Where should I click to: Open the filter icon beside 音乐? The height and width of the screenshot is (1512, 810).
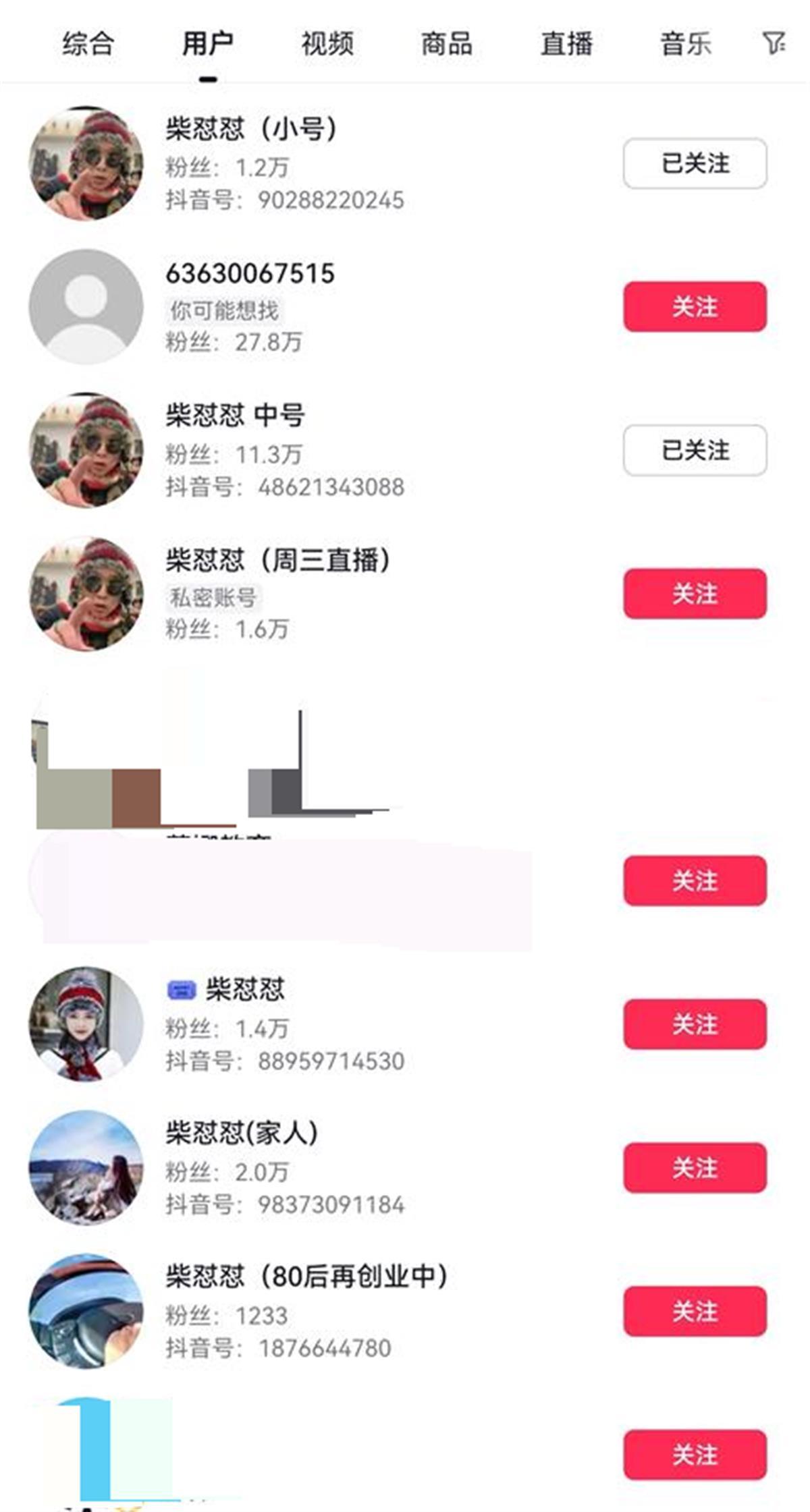(774, 44)
